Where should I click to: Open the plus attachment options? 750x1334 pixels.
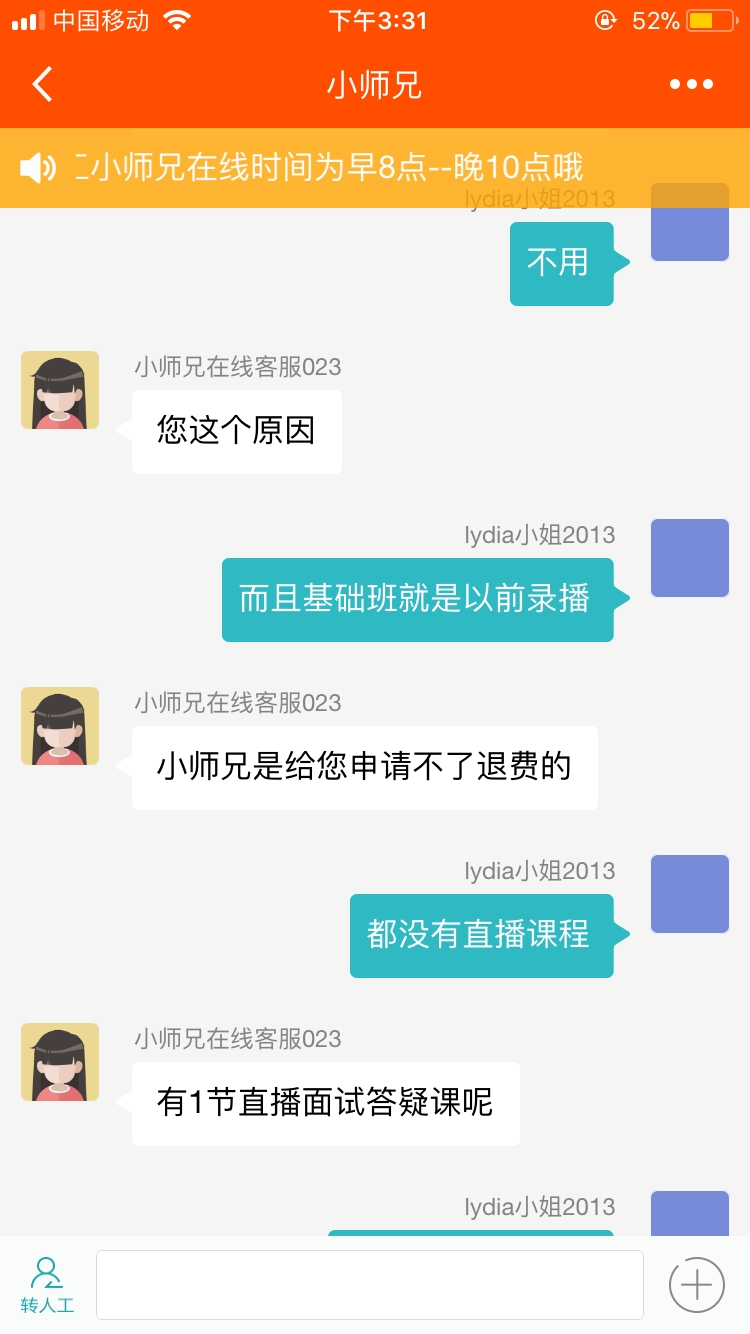tap(696, 1285)
